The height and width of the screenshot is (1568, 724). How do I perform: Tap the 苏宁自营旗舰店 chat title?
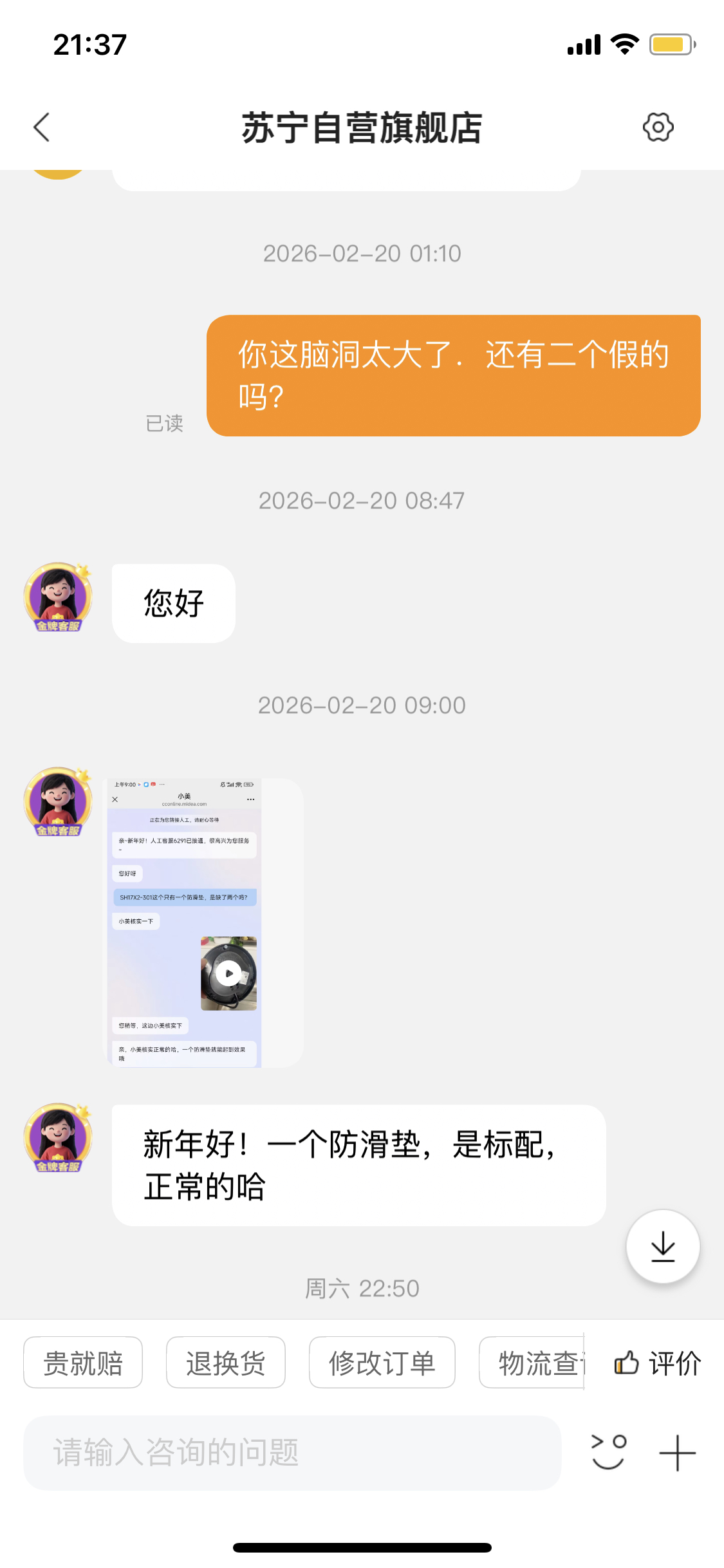362,127
